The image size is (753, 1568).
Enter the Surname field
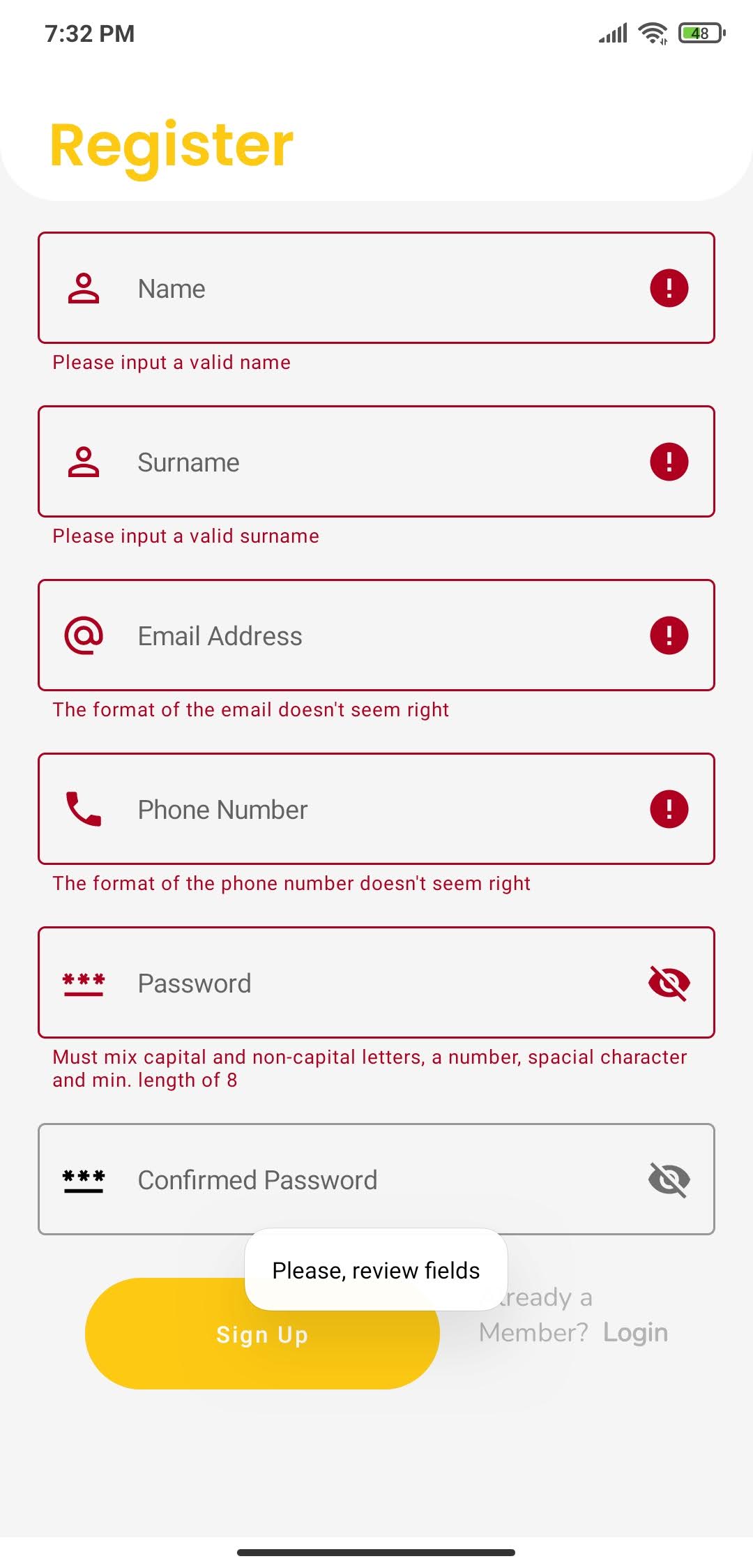[376, 462]
